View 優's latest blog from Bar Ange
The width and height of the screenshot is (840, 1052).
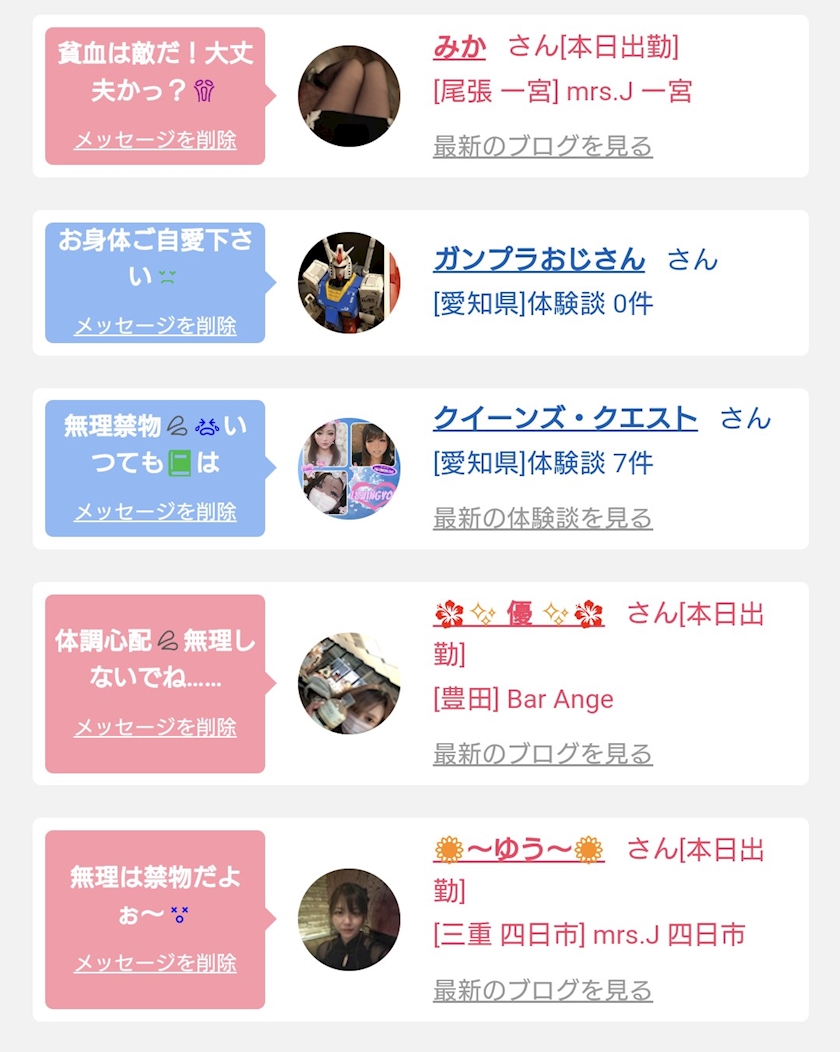point(542,754)
